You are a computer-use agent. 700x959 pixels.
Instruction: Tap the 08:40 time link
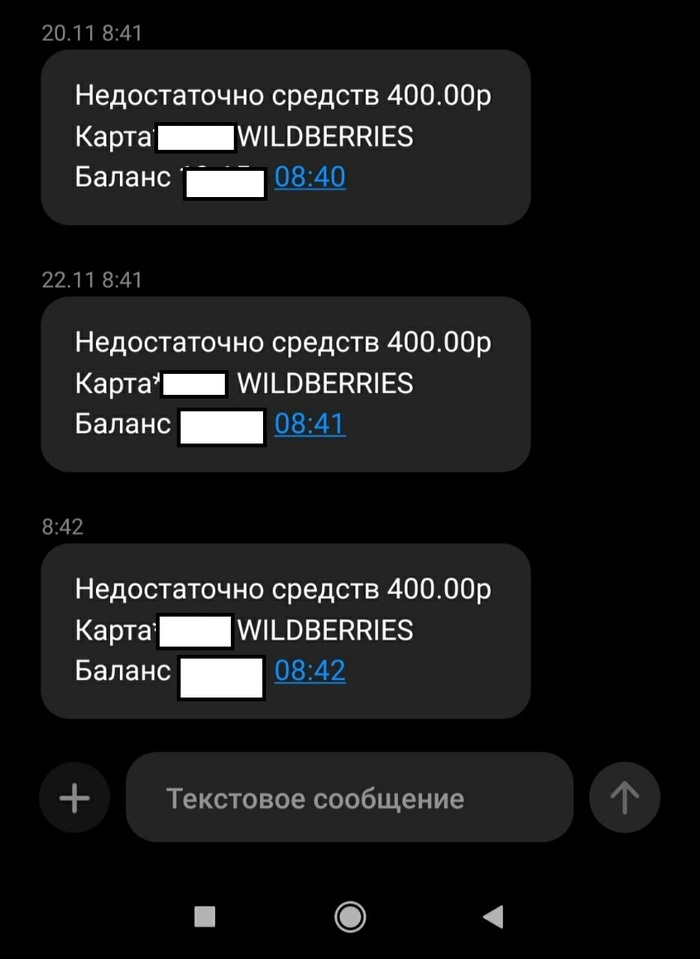click(x=310, y=179)
